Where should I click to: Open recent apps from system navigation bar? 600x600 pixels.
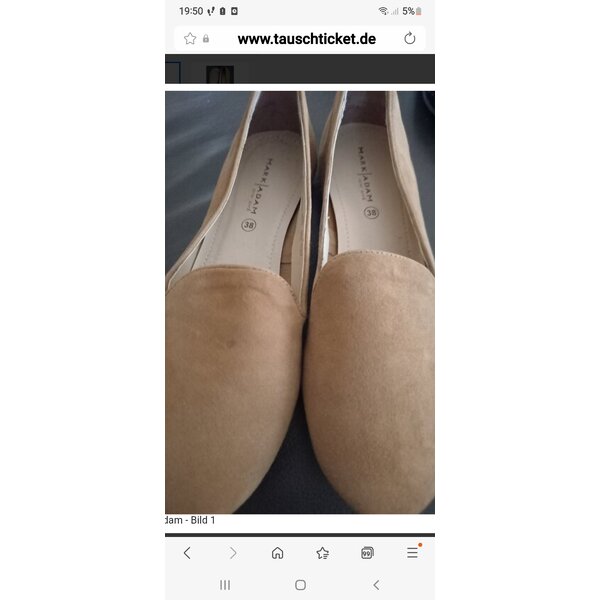pos(225,585)
